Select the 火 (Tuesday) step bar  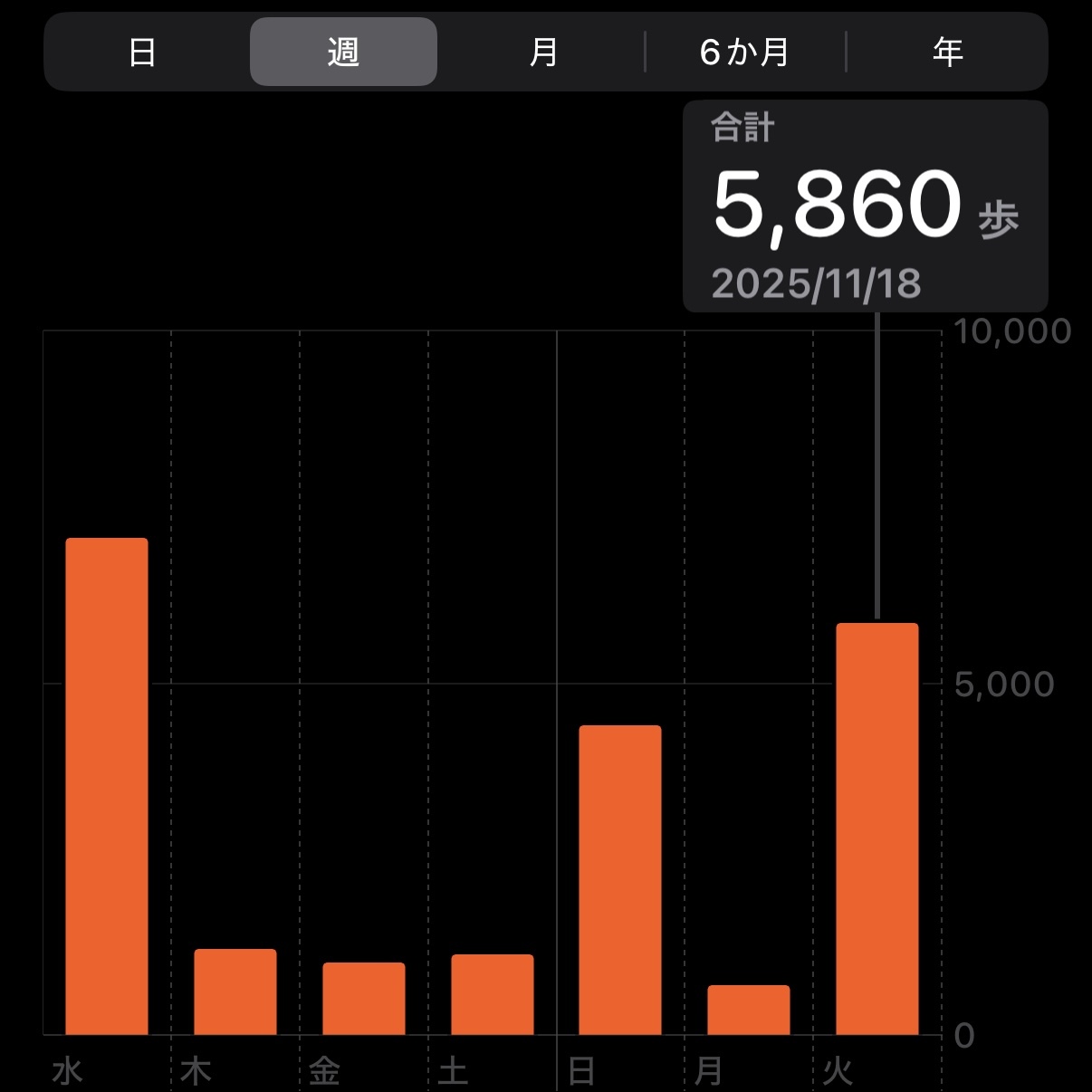[876, 829]
